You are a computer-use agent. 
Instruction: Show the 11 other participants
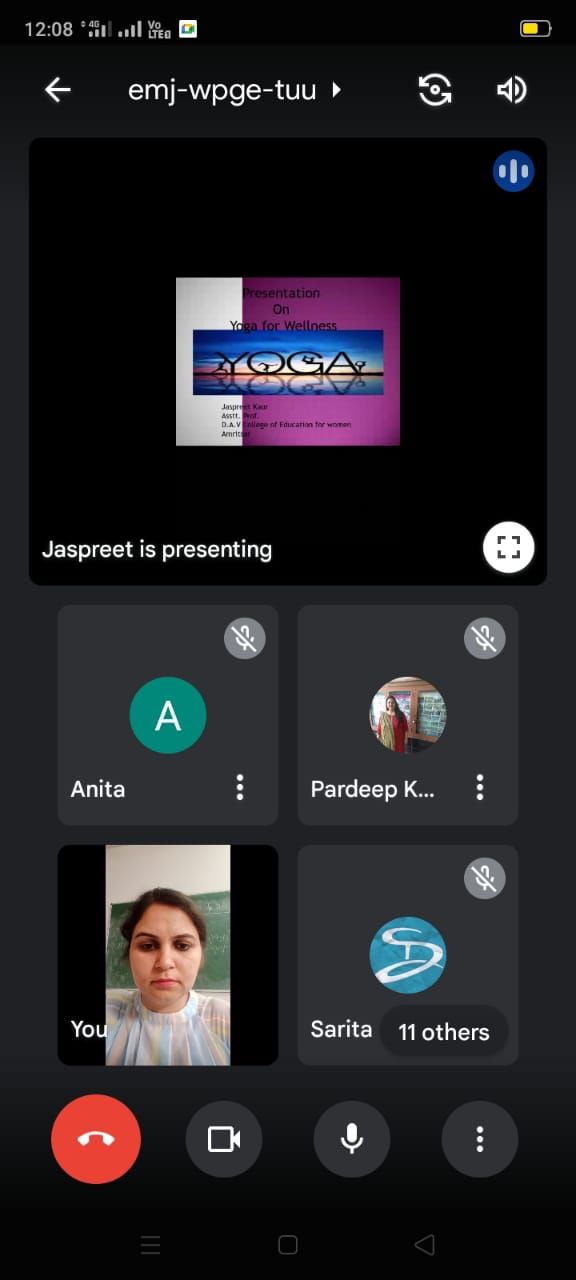[x=444, y=1032]
